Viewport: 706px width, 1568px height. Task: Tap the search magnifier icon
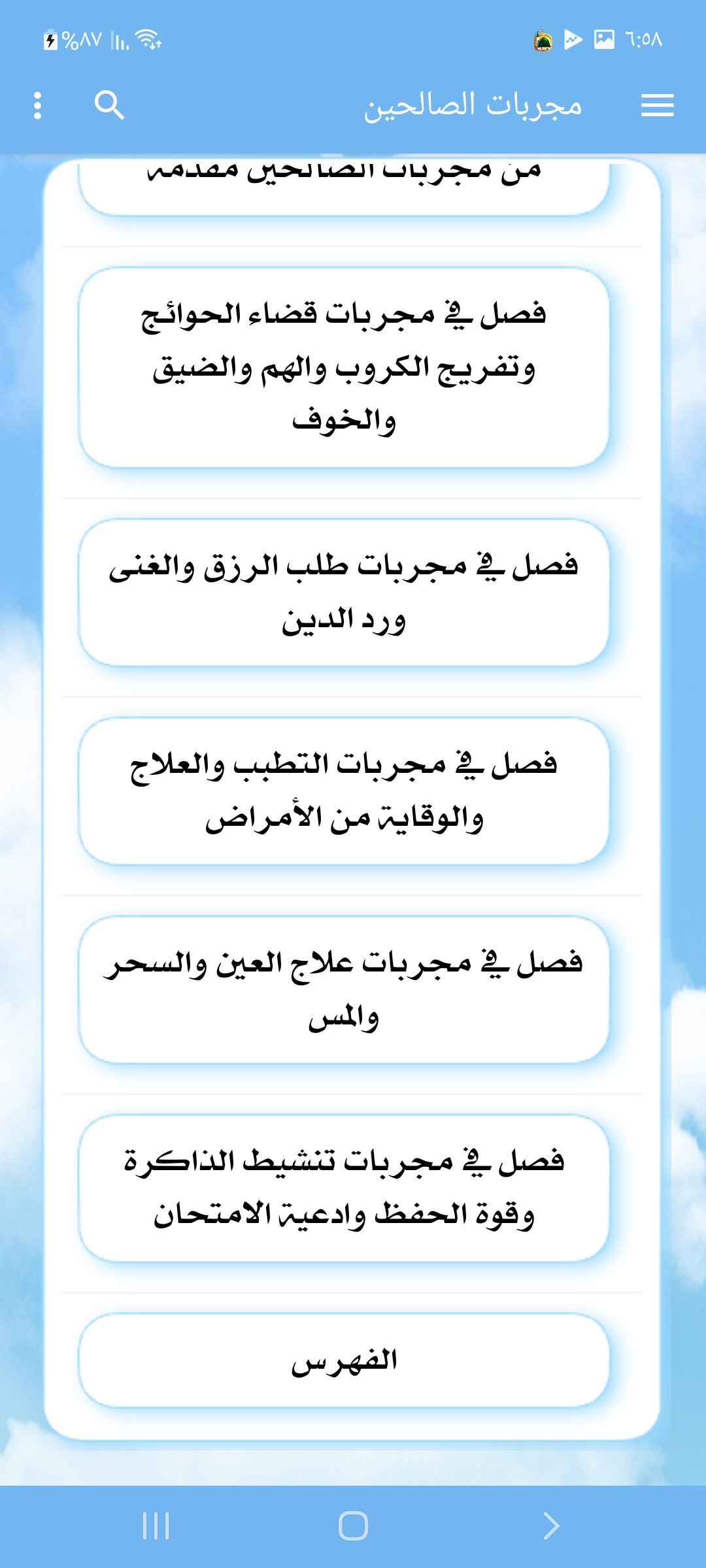tap(109, 105)
